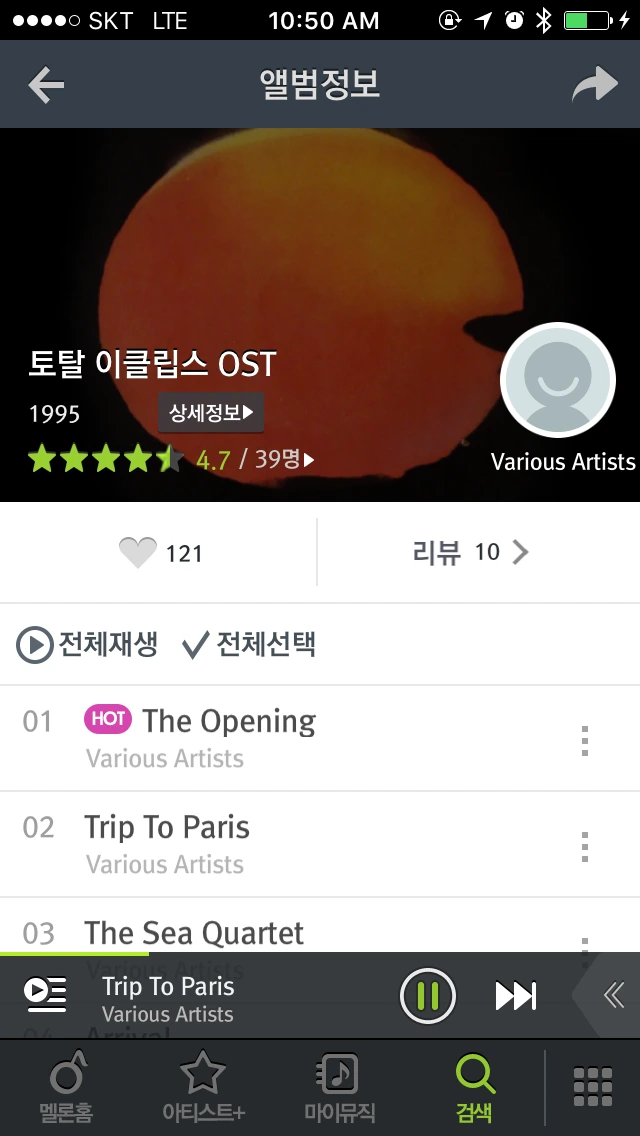This screenshot has width=640, height=1136.
Task: Open the Various Artists profile picture
Action: [557, 381]
